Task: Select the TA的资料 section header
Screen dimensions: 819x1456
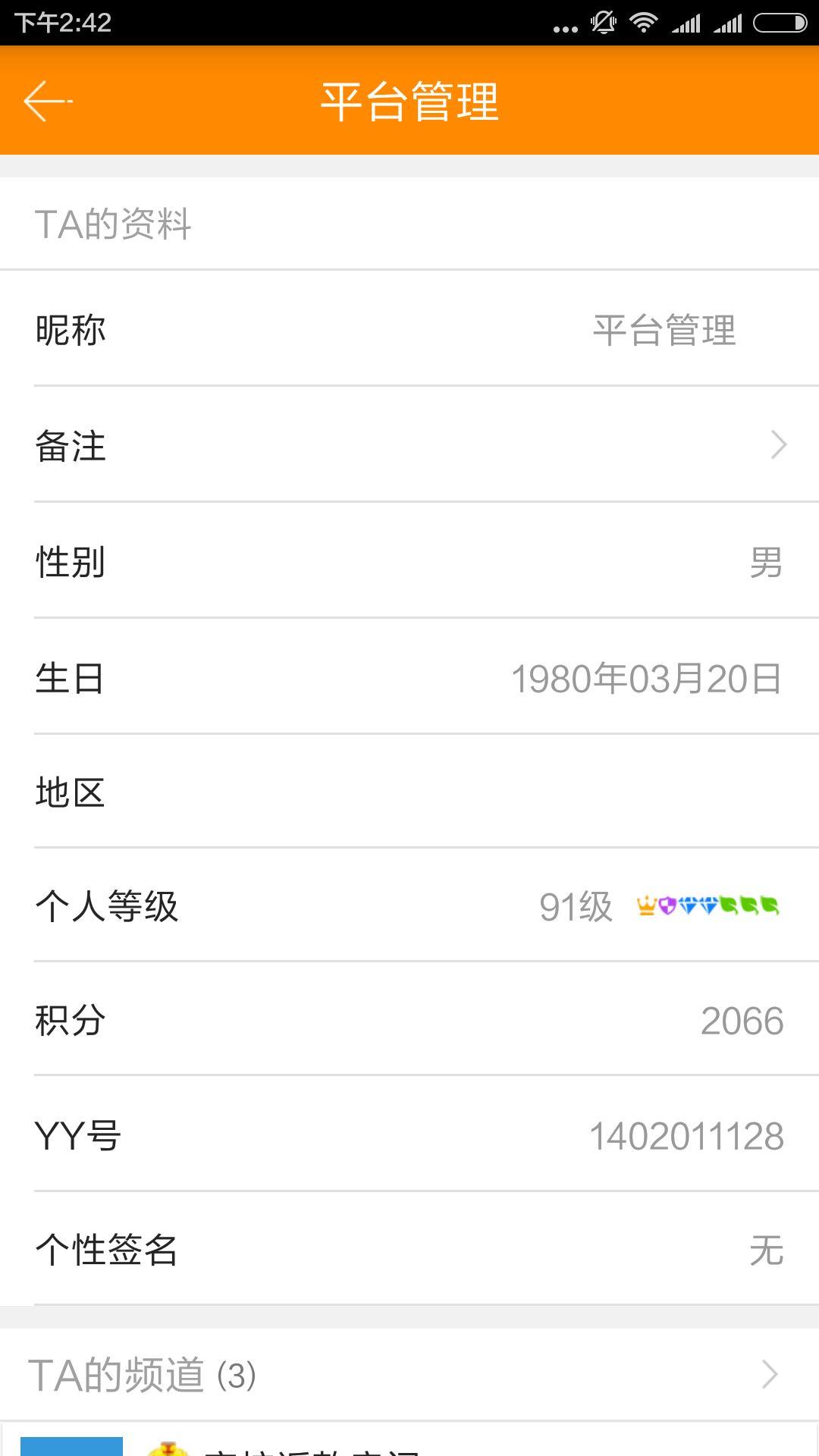Action: (111, 224)
